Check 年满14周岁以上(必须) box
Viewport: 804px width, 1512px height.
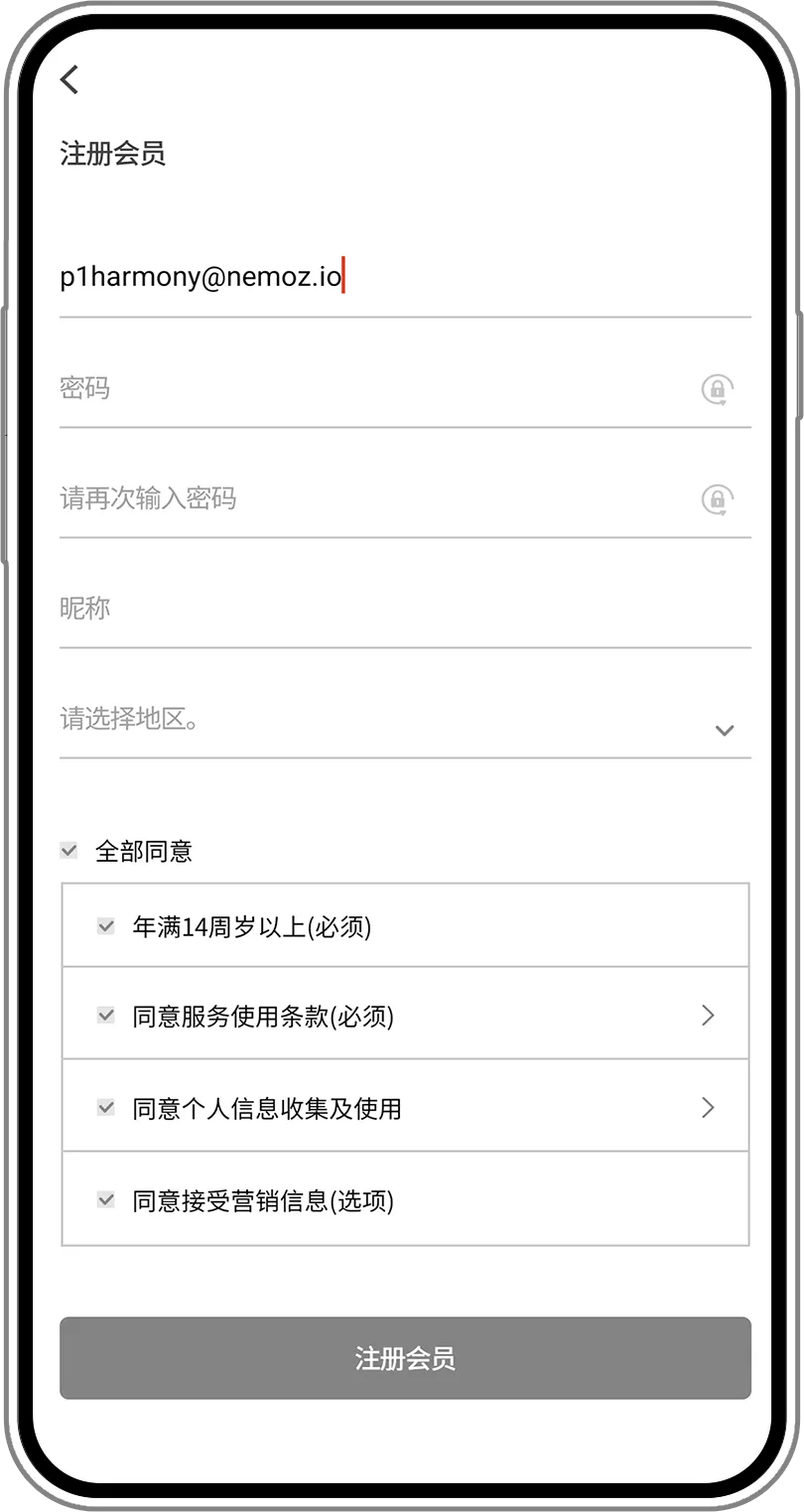[106, 926]
